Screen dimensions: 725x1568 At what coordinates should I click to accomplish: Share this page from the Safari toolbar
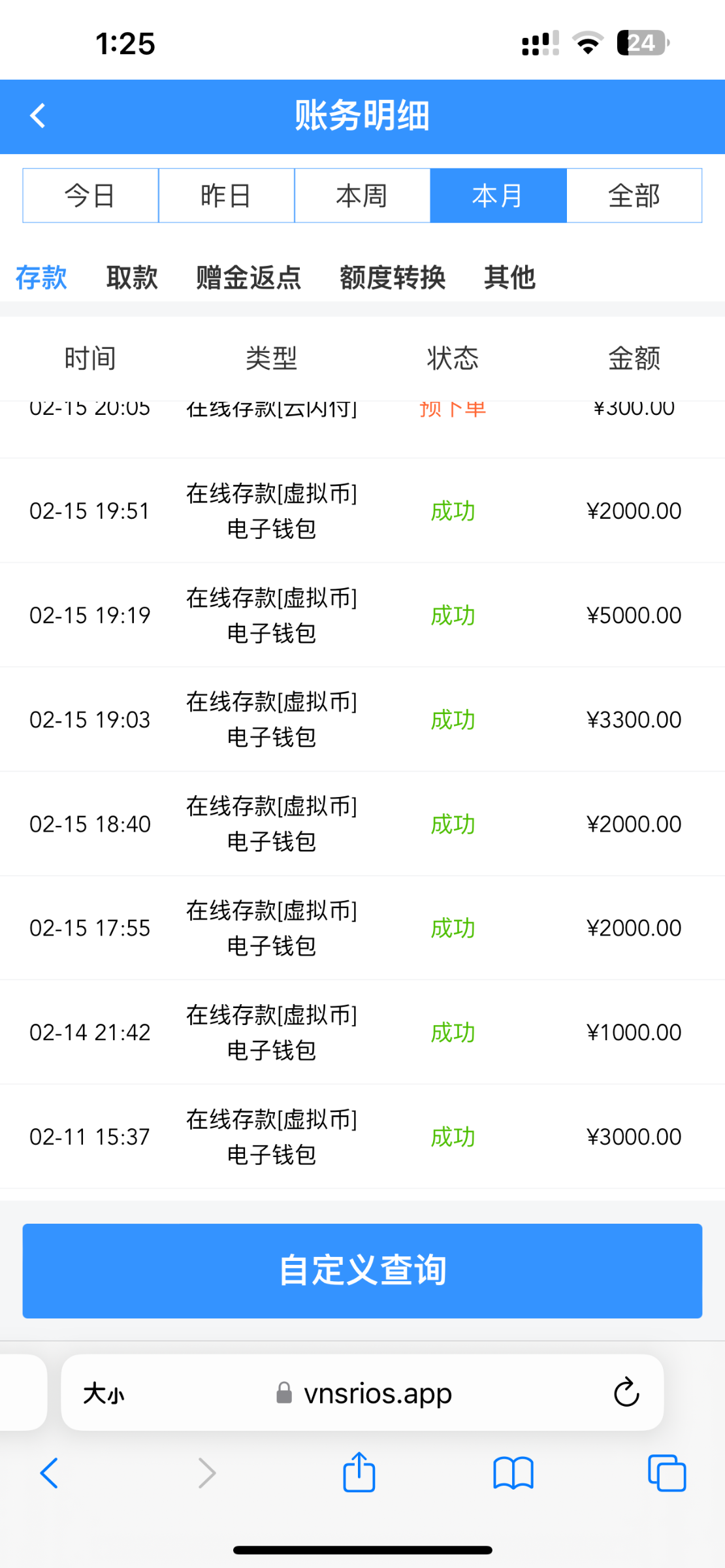pyautogui.click(x=359, y=1473)
